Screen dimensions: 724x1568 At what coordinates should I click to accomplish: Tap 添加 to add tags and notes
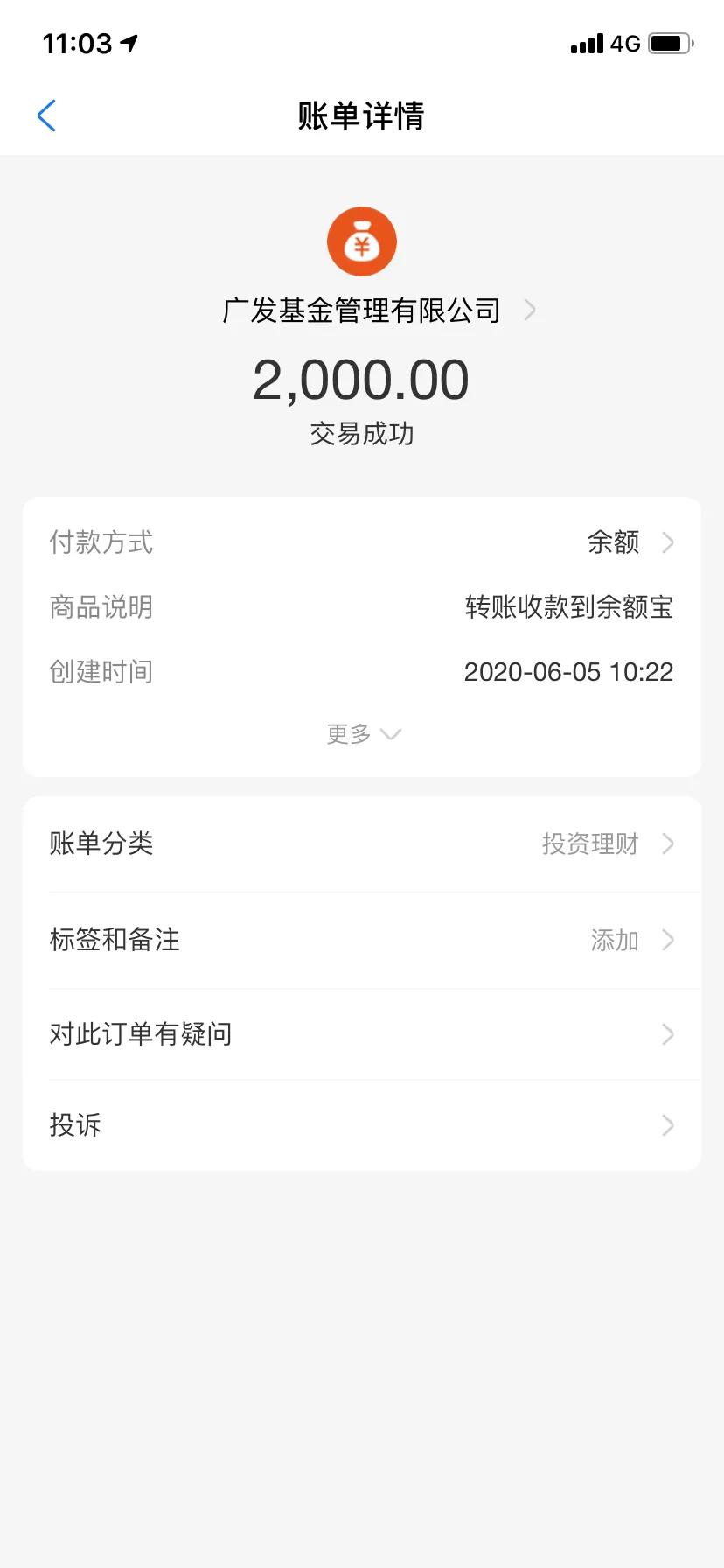click(x=614, y=940)
